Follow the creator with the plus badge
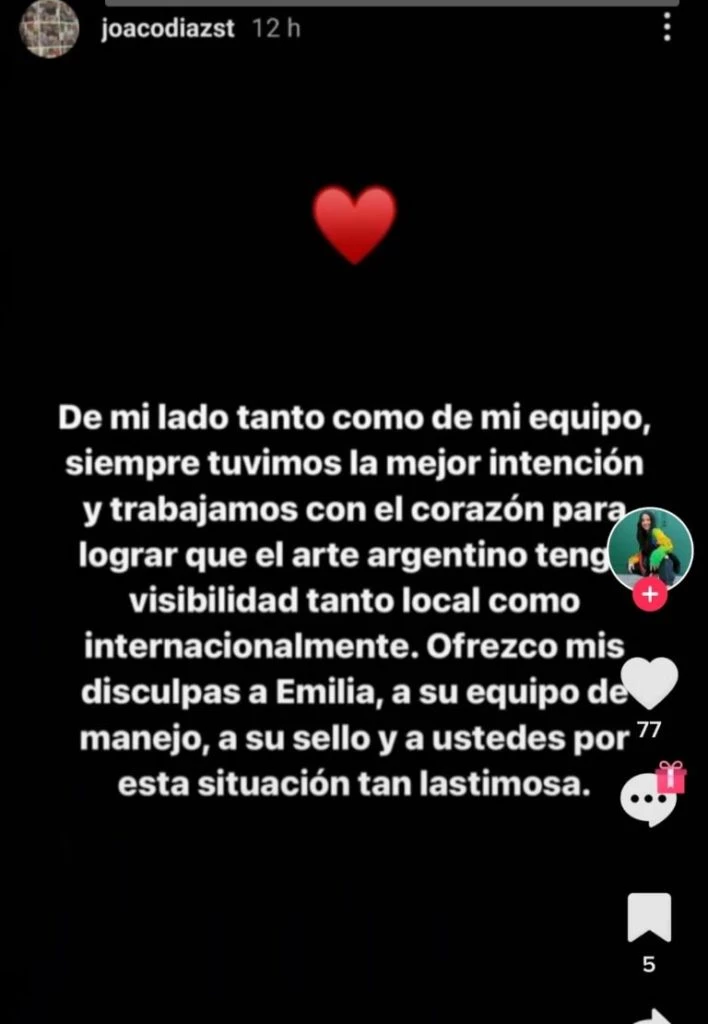Viewport: 708px width, 1024px height. coord(650,595)
